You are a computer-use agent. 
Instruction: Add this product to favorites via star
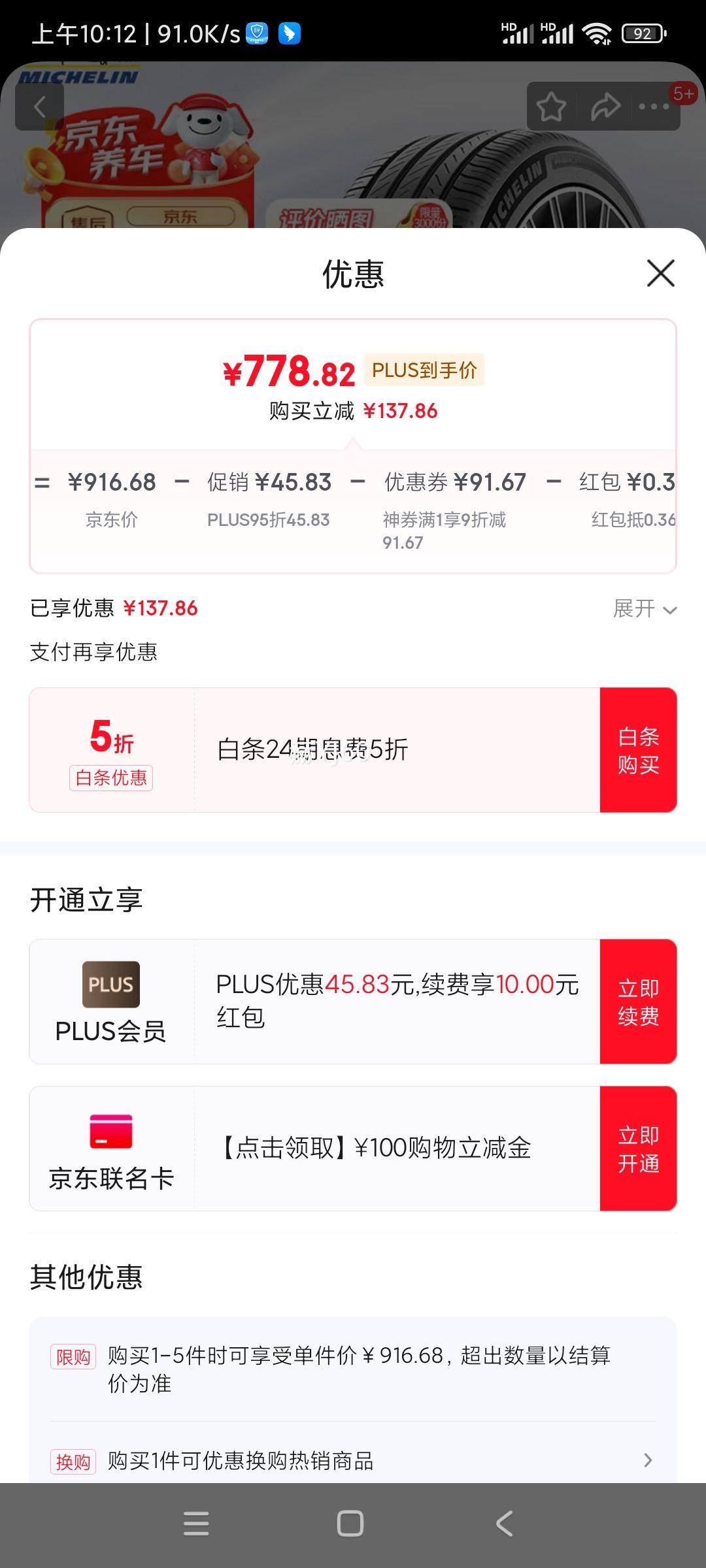click(x=551, y=106)
